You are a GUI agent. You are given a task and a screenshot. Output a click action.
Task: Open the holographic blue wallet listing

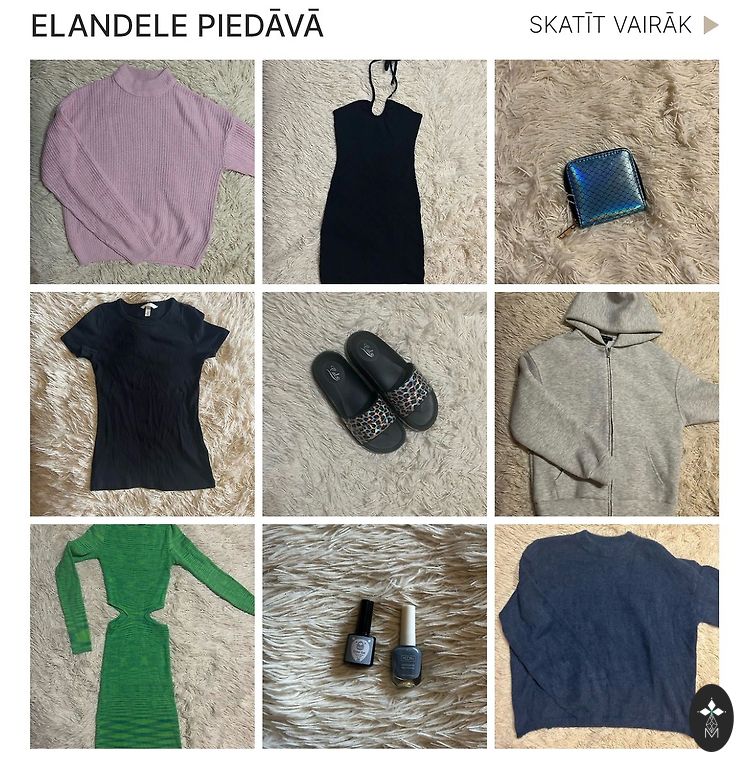click(606, 171)
